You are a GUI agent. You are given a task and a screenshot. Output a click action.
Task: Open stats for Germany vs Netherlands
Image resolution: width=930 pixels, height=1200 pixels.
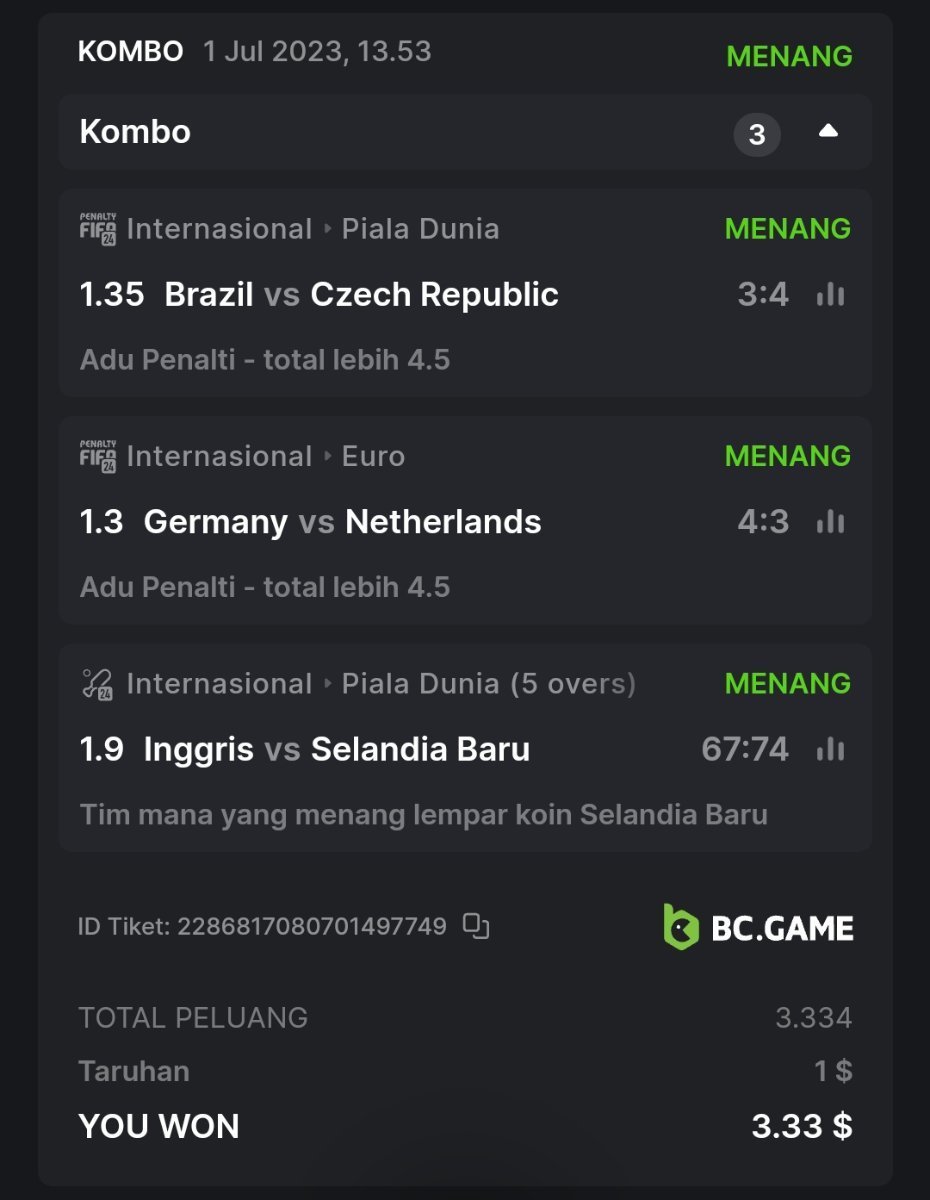pos(830,521)
